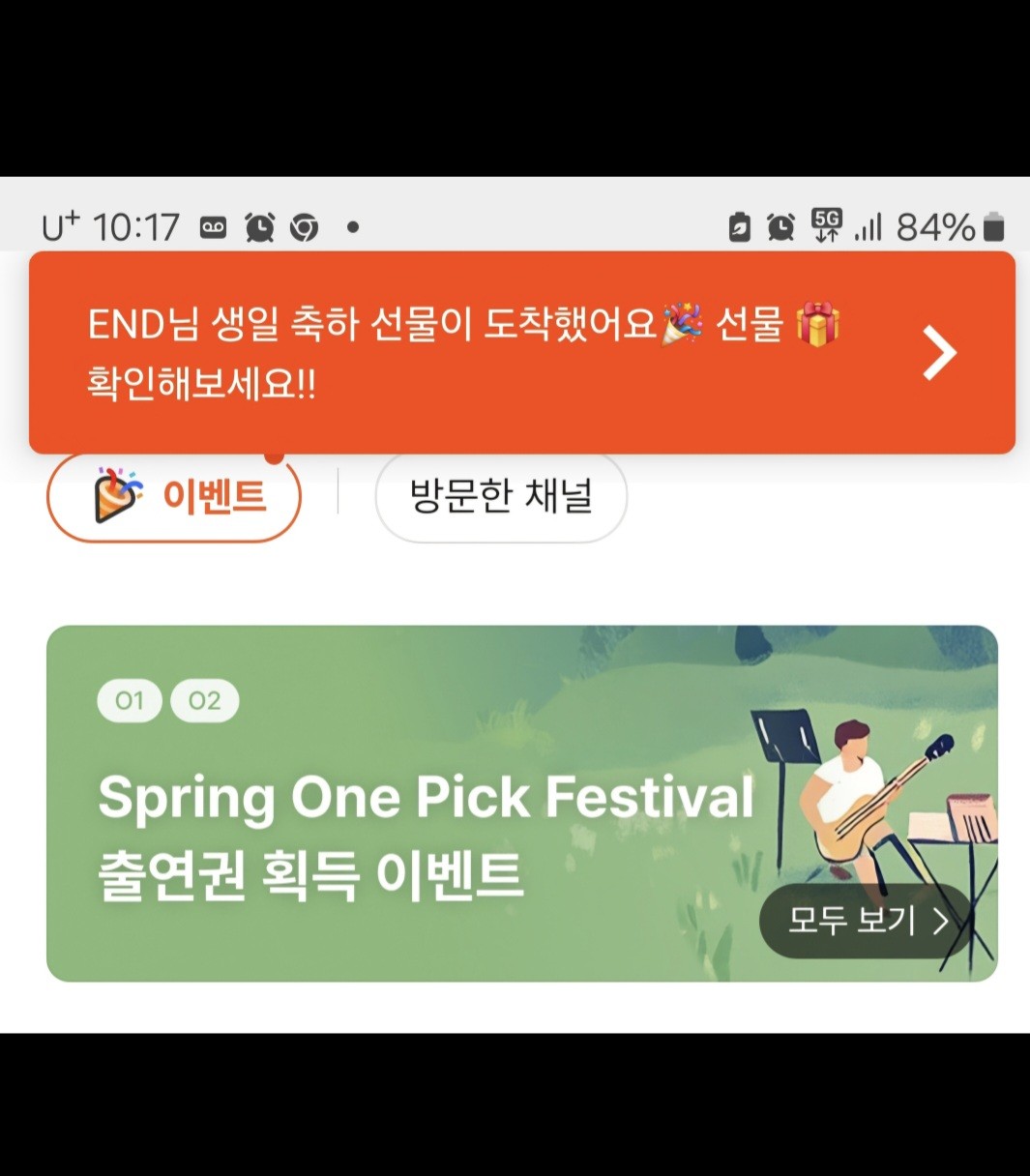This screenshot has height=1176, width=1030.
Task: Select the 이벤트 chip
Action: tap(174, 497)
